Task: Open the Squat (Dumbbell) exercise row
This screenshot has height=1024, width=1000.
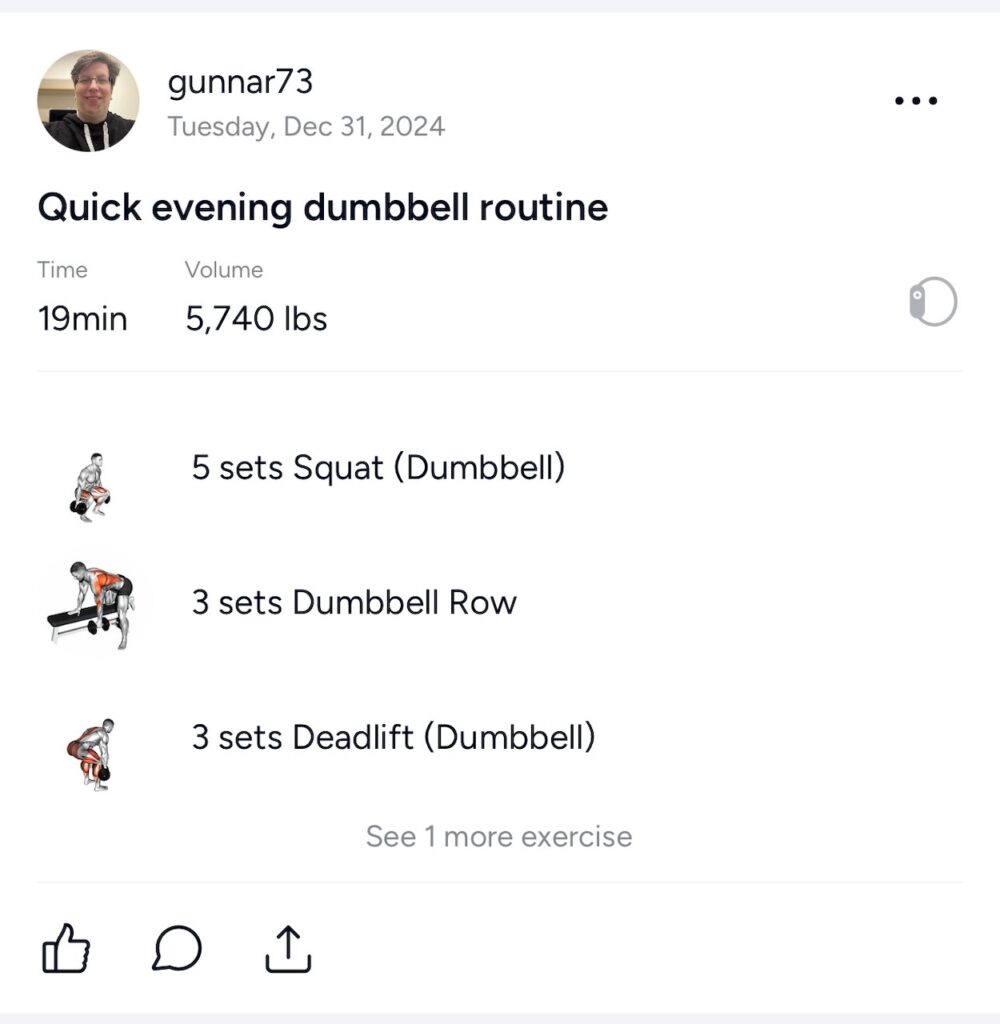Action: click(378, 468)
